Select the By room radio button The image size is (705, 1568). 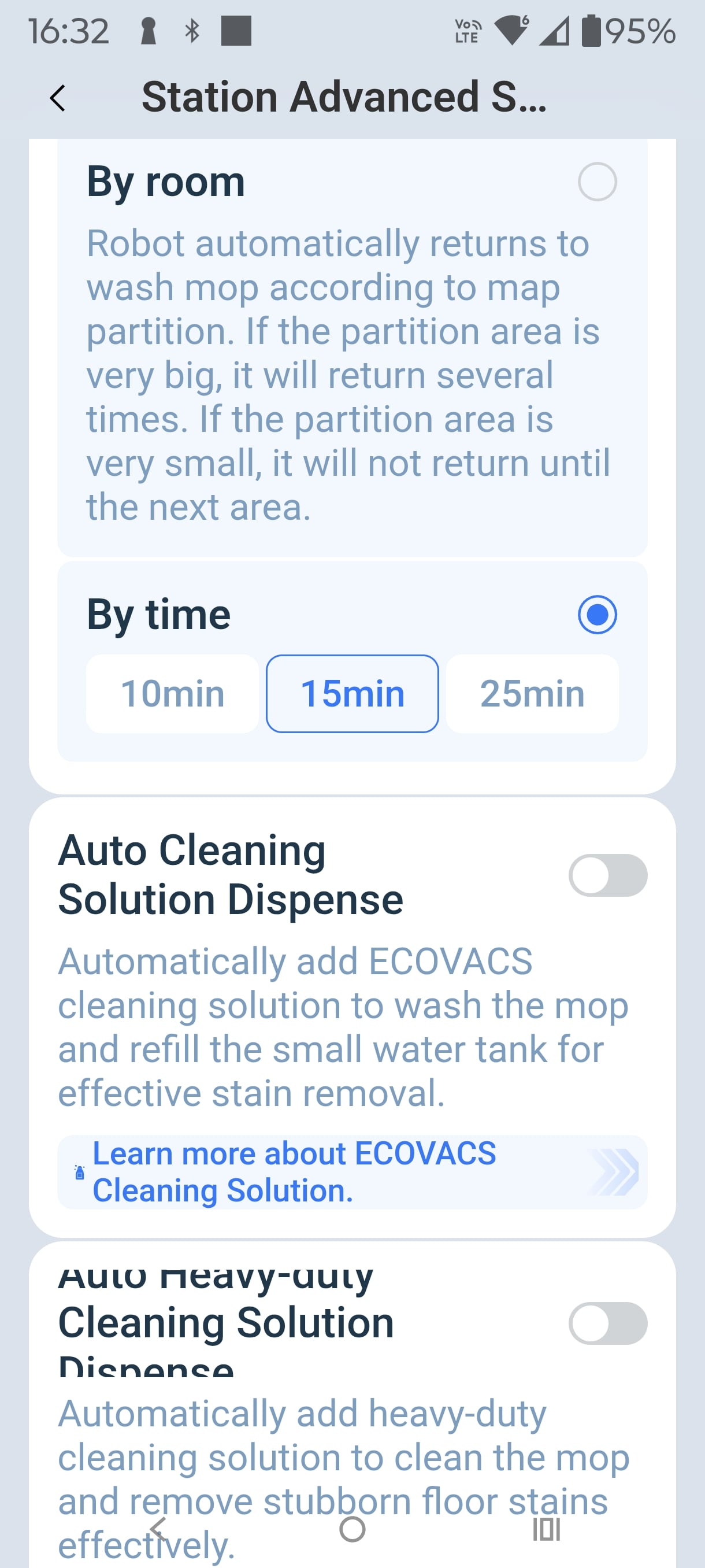coord(597,182)
